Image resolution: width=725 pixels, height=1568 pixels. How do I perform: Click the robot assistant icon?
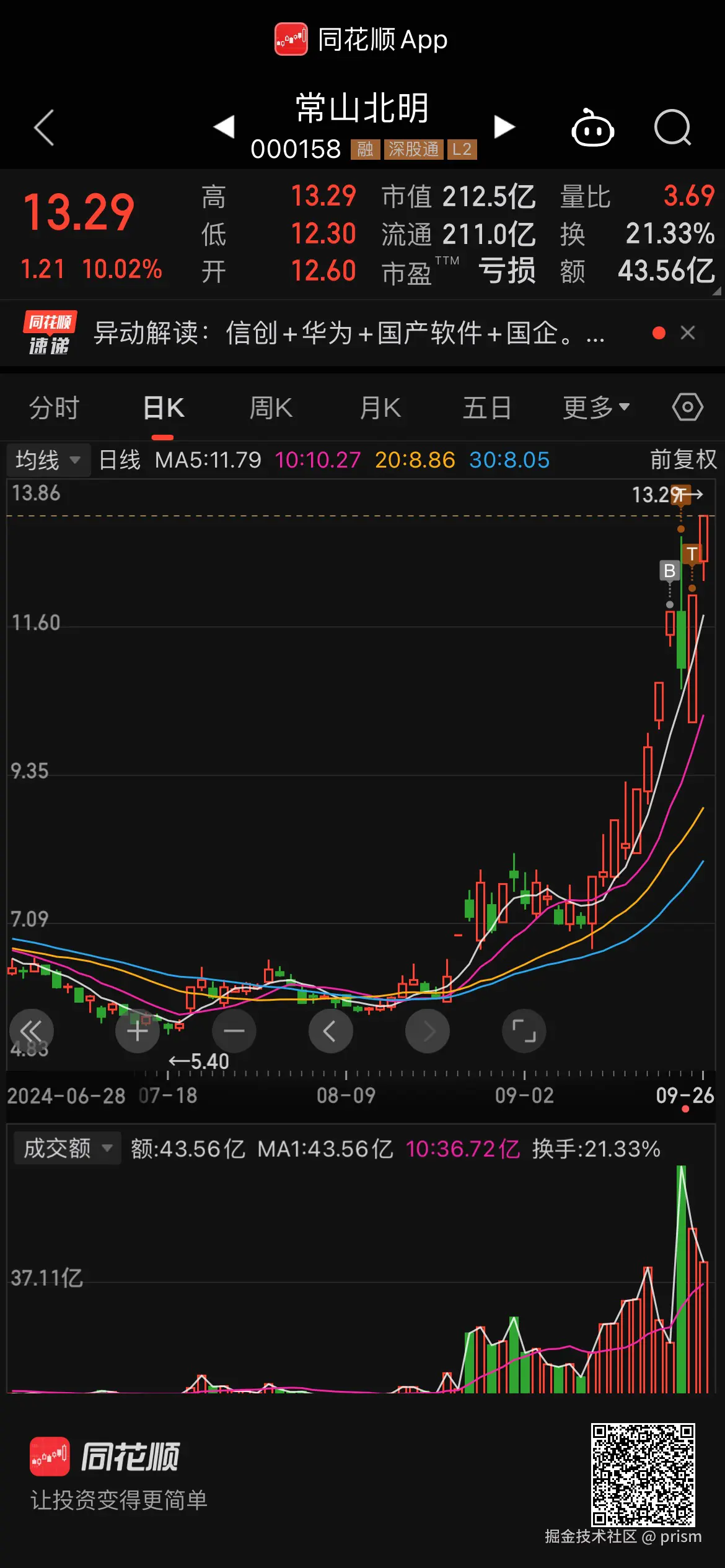point(592,127)
